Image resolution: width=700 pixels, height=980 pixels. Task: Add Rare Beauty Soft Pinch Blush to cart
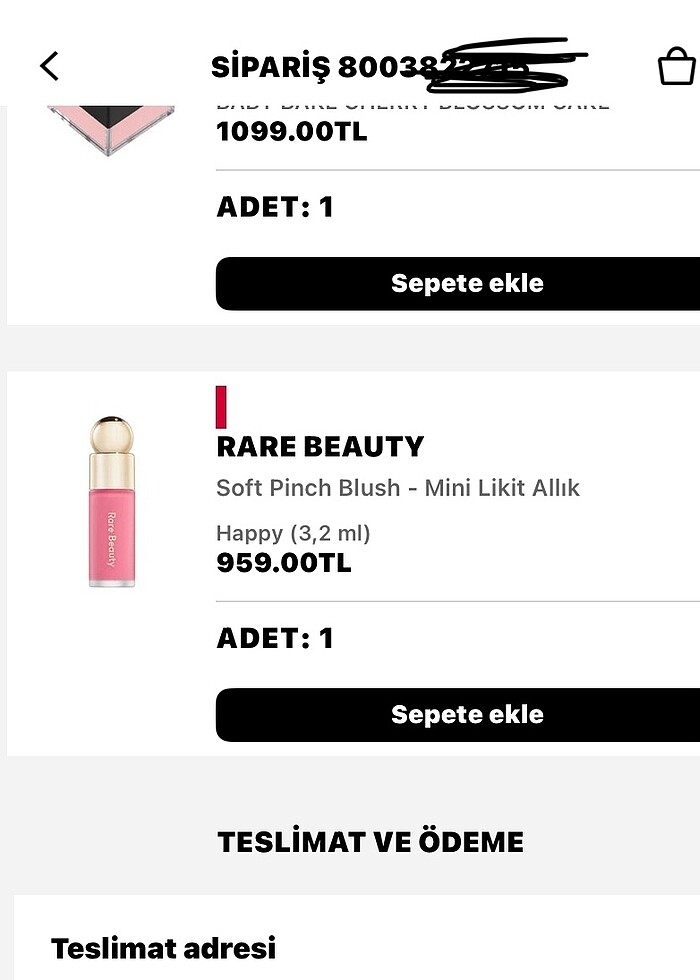click(x=466, y=714)
